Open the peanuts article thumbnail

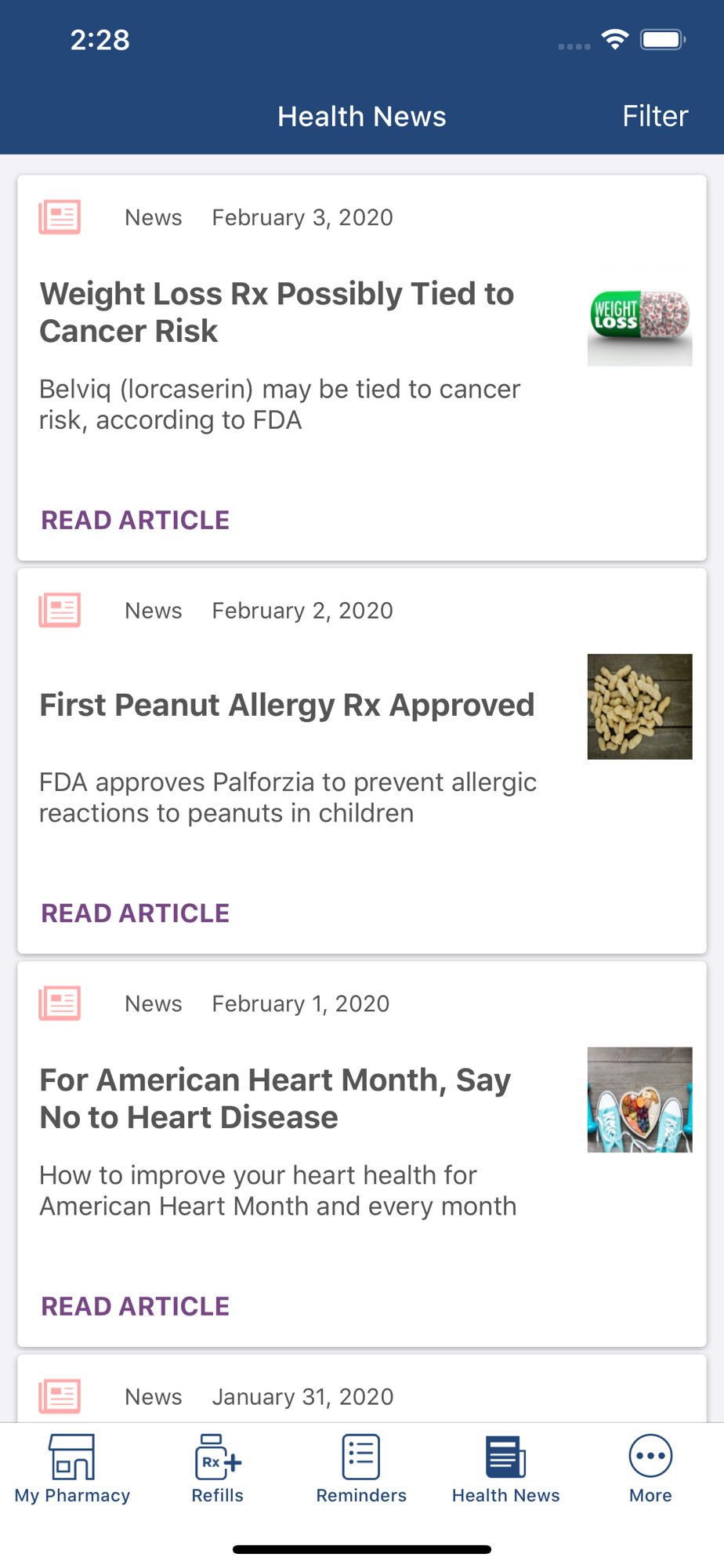pyautogui.click(x=639, y=706)
